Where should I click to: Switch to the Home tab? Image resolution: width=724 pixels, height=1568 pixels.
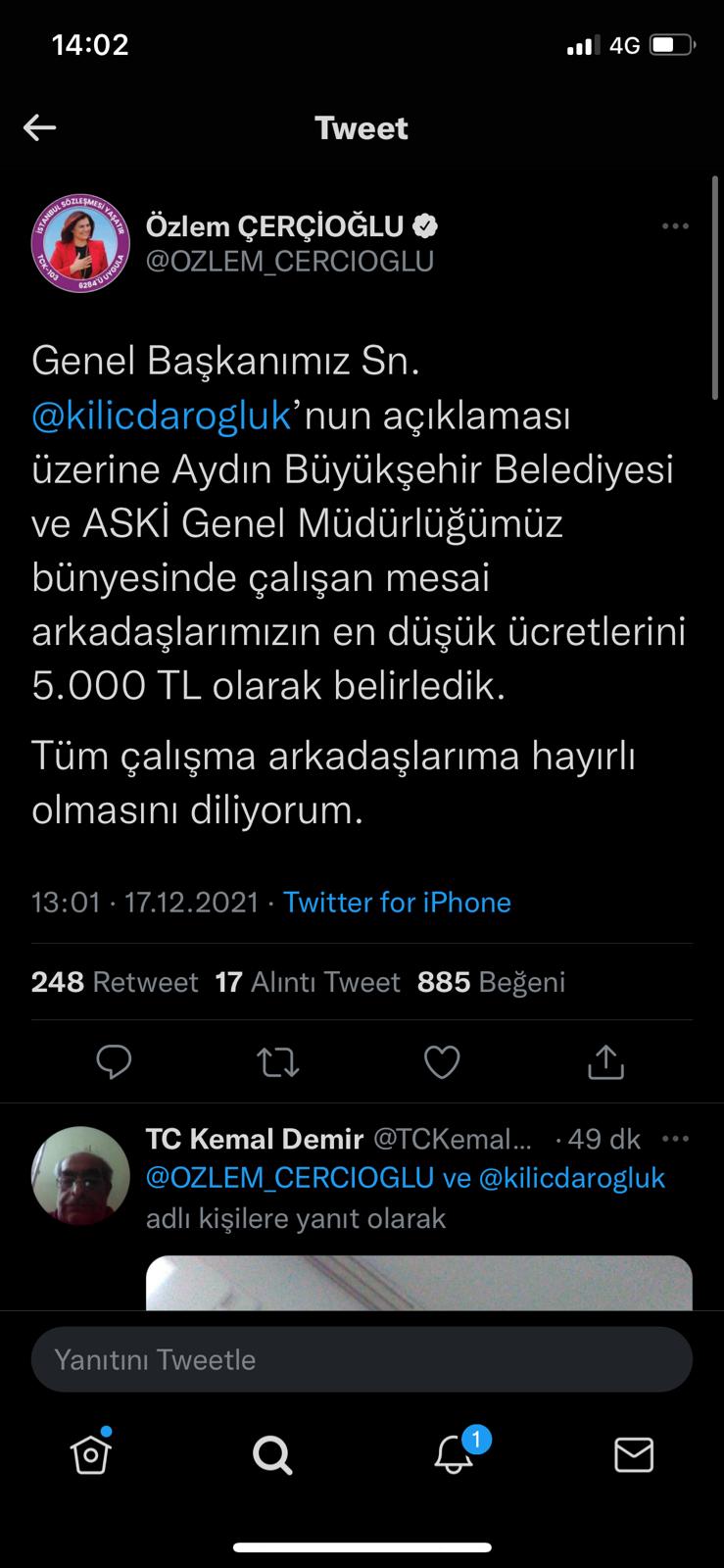tap(91, 1454)
